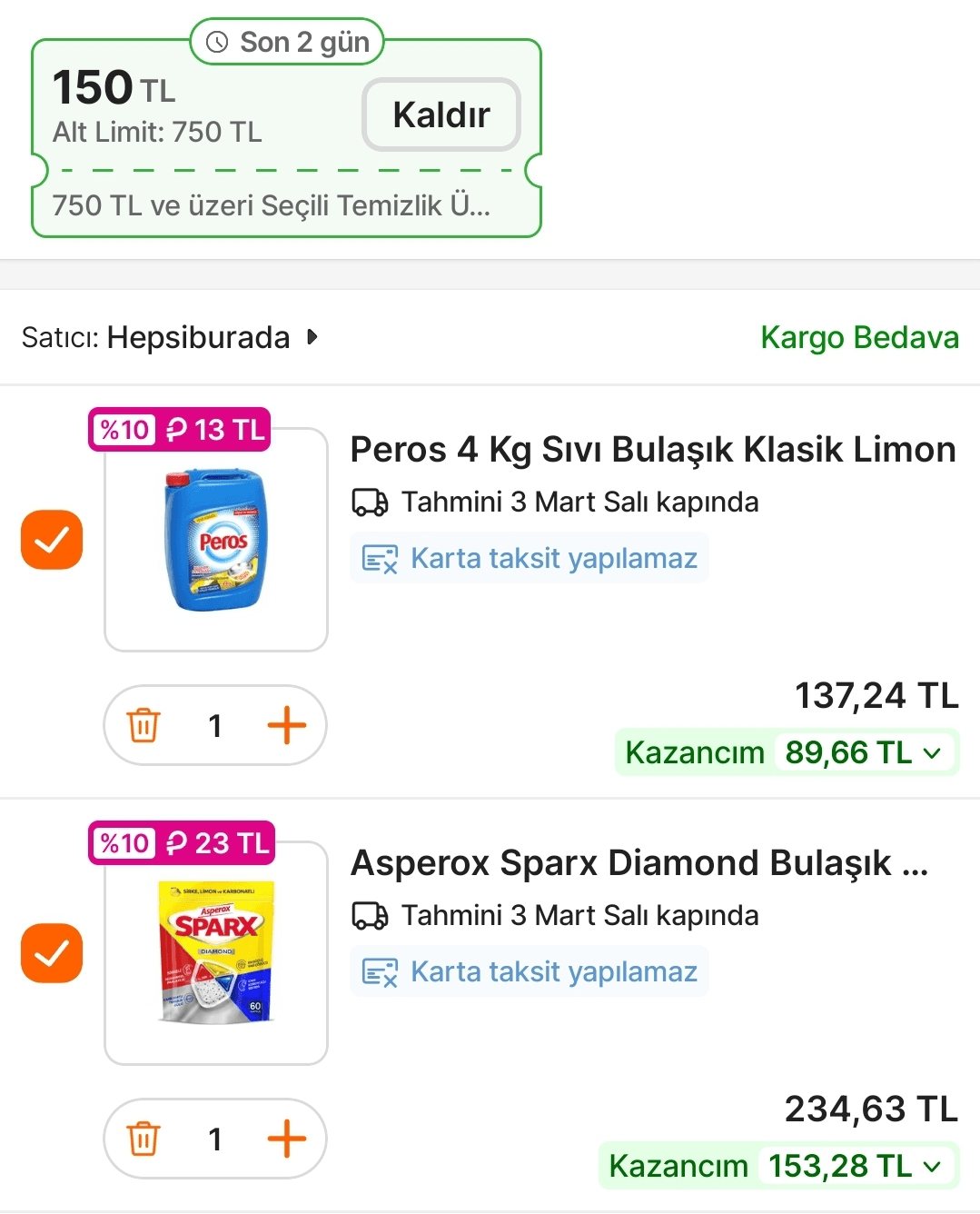Increase Peros quantity with the plus icon
Viewport: 980px width, 1214px height.
pos(287,725)
